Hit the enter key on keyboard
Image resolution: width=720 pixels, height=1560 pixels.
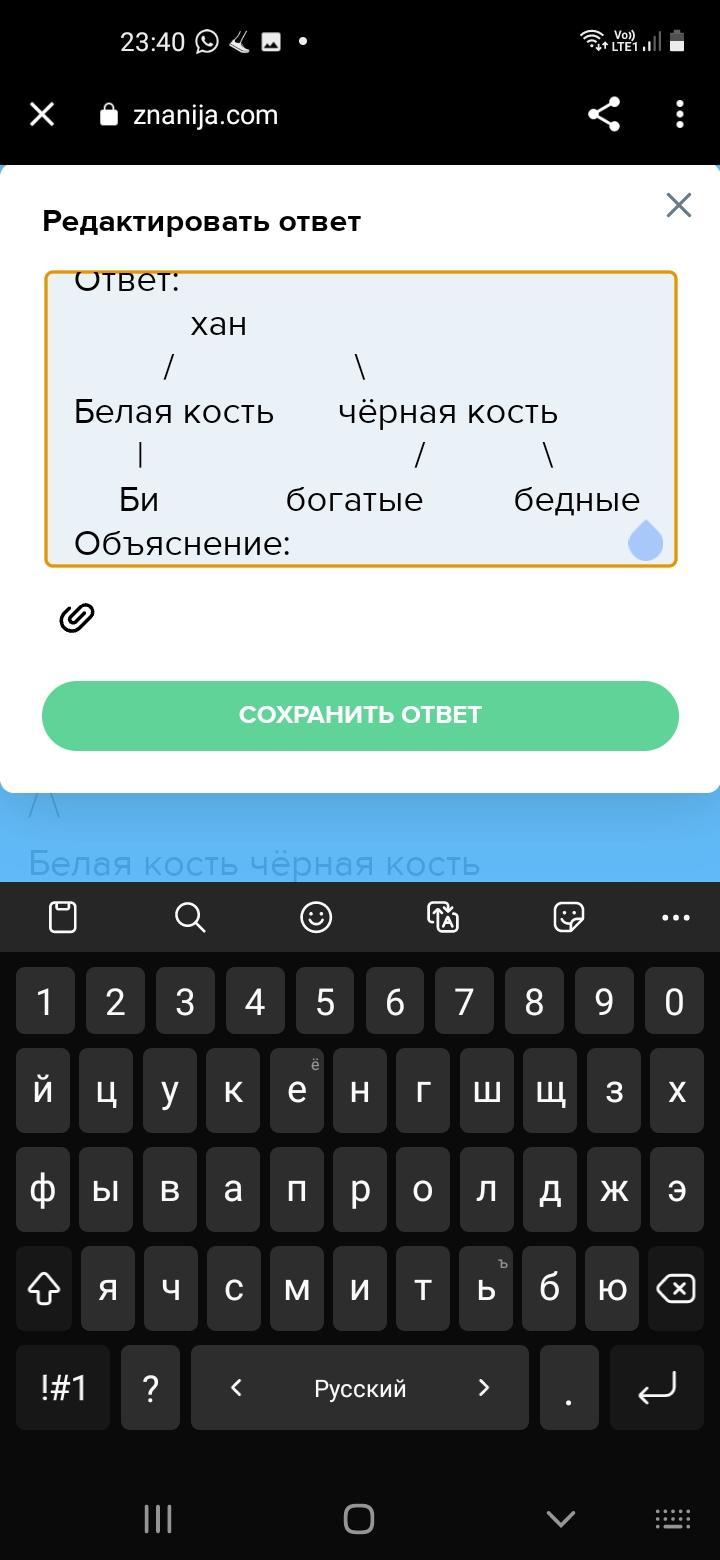point(657,1388)
